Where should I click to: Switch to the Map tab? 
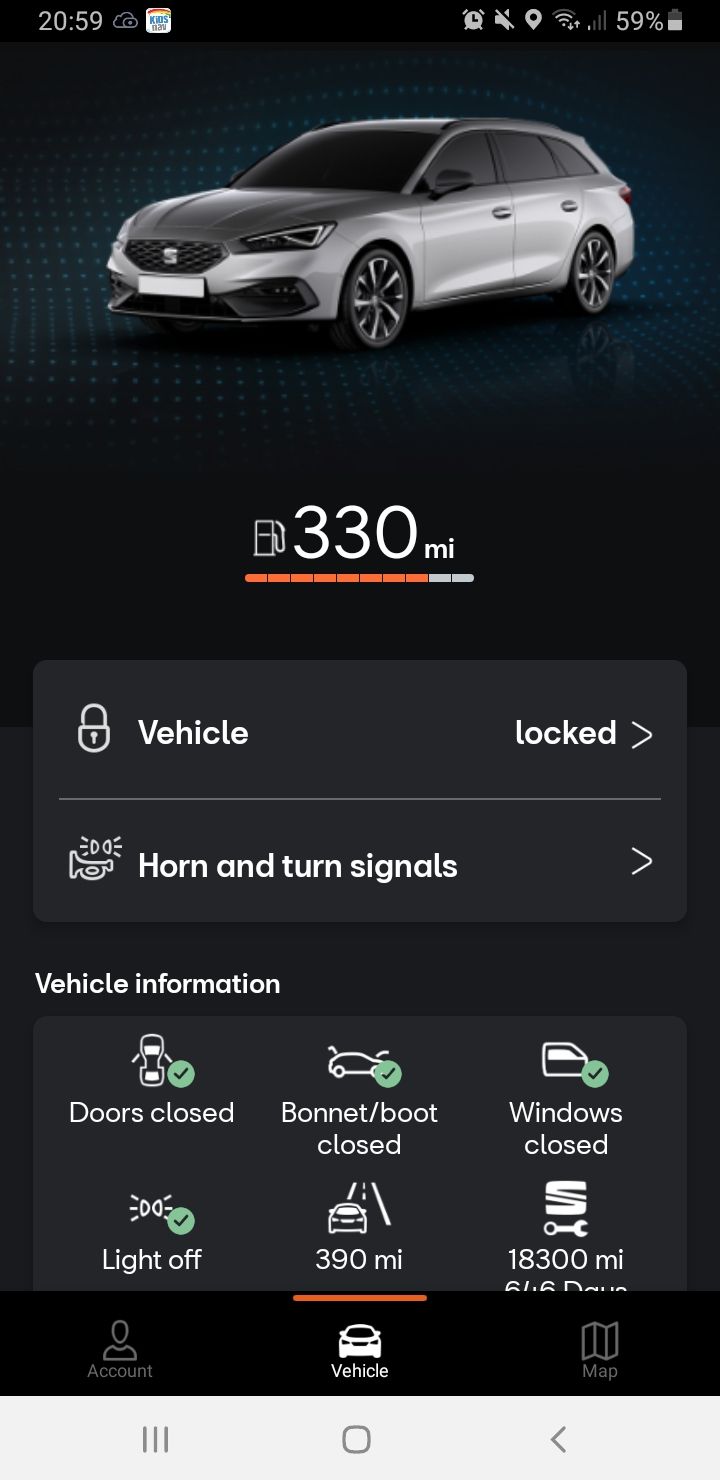coord(600,1350)
